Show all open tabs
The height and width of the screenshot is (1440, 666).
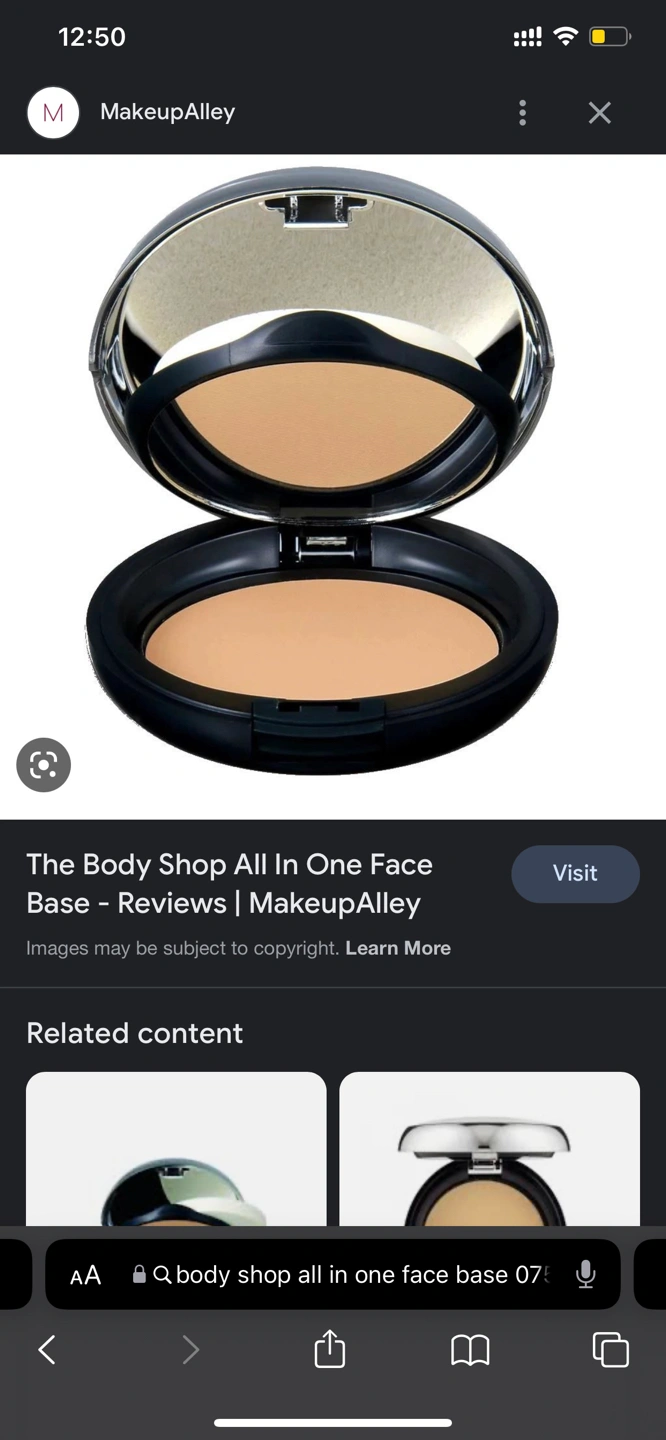click(610, 1350)
